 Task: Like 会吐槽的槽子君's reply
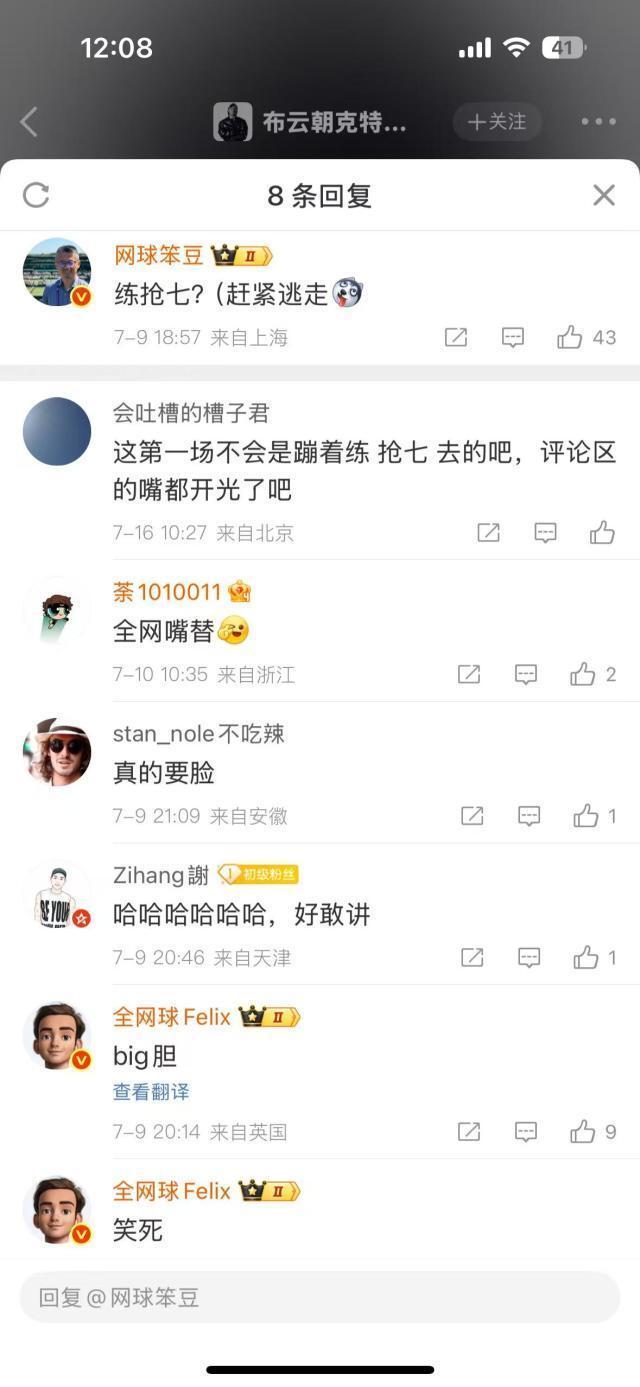point(602,533)
